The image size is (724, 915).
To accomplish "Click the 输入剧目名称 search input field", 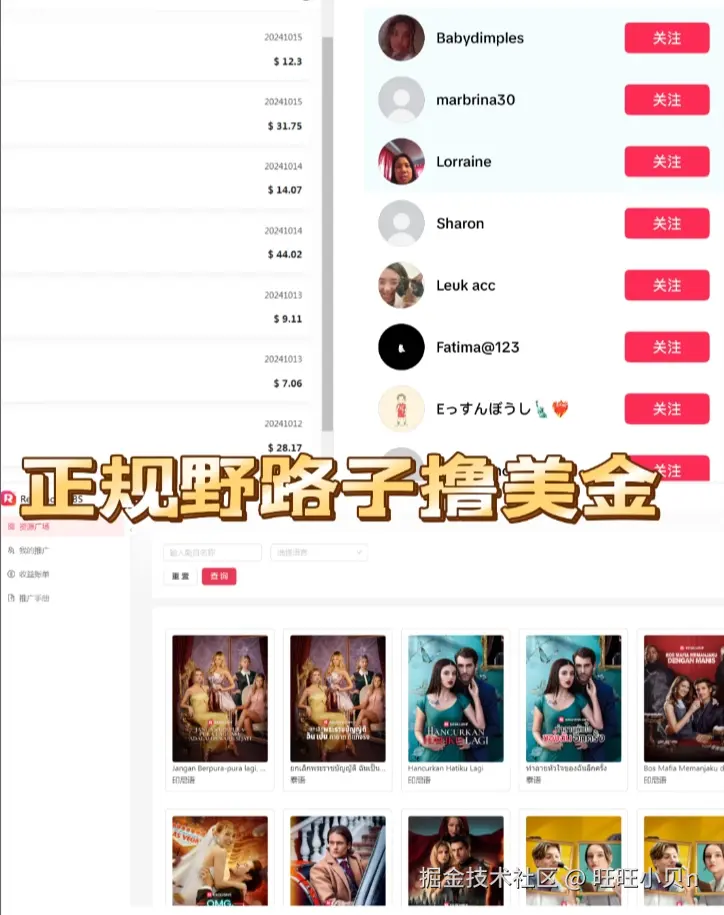I will click(212, 552).
